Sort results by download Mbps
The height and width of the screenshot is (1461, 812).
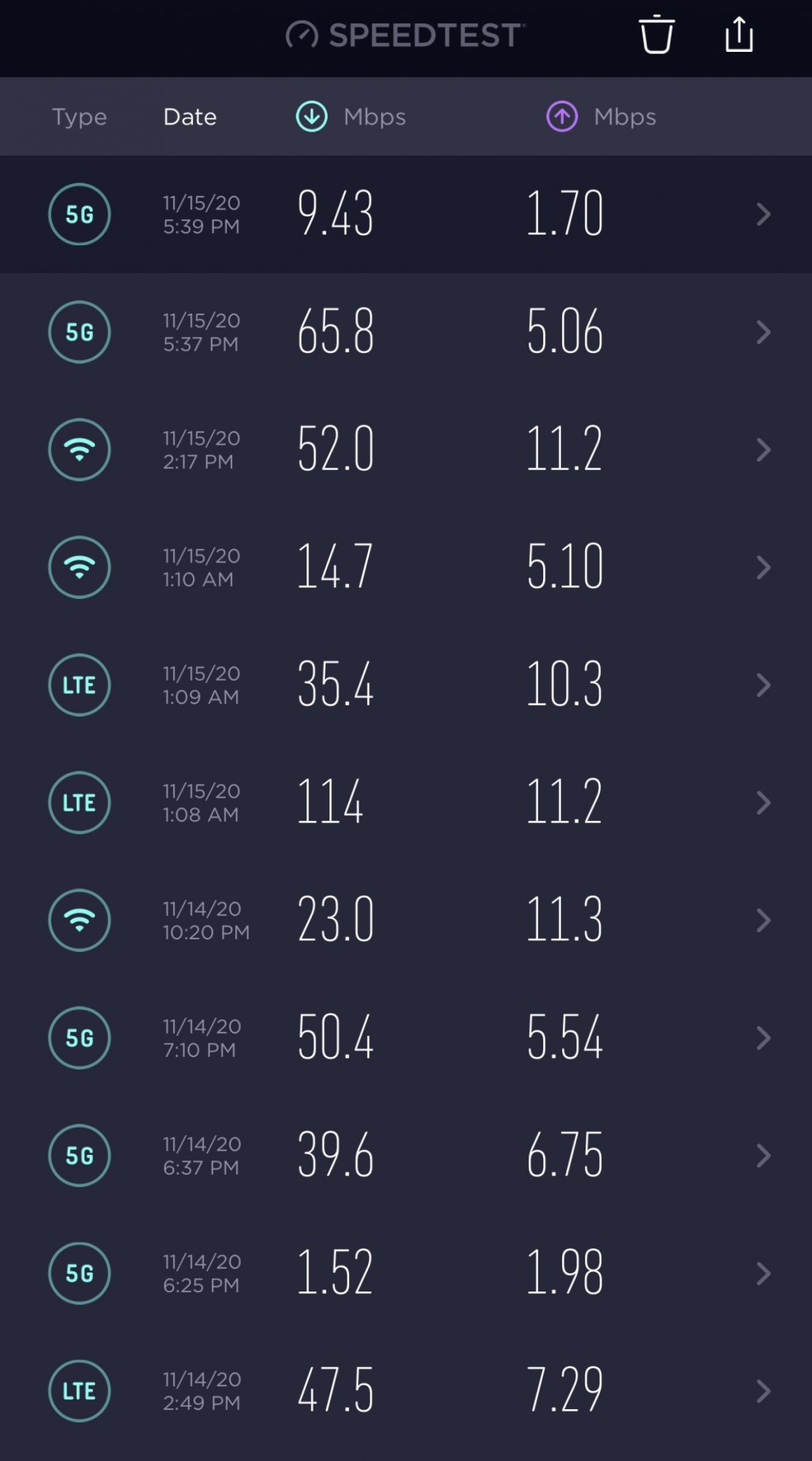point(351,117)
